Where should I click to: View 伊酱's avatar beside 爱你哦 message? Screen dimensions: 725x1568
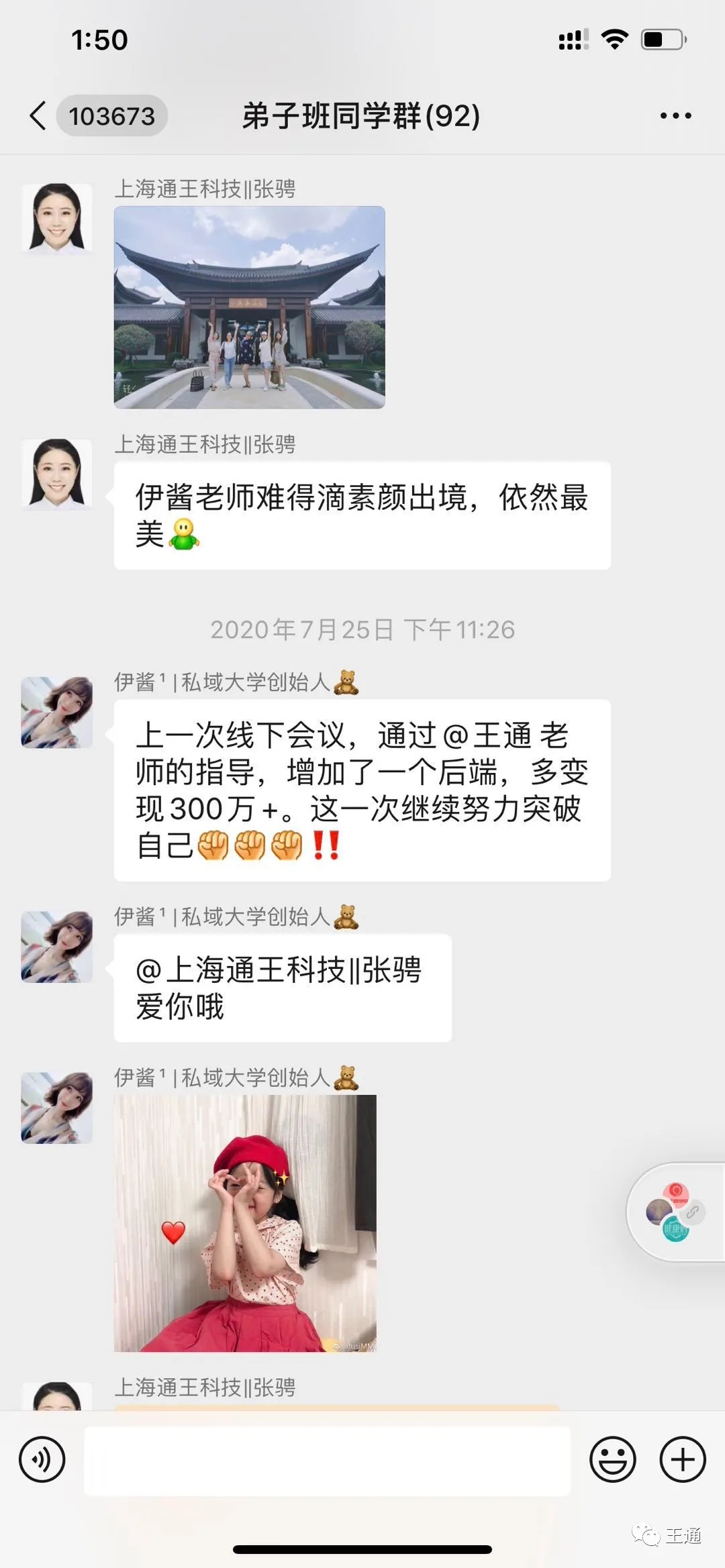click(x=57, y=947)
